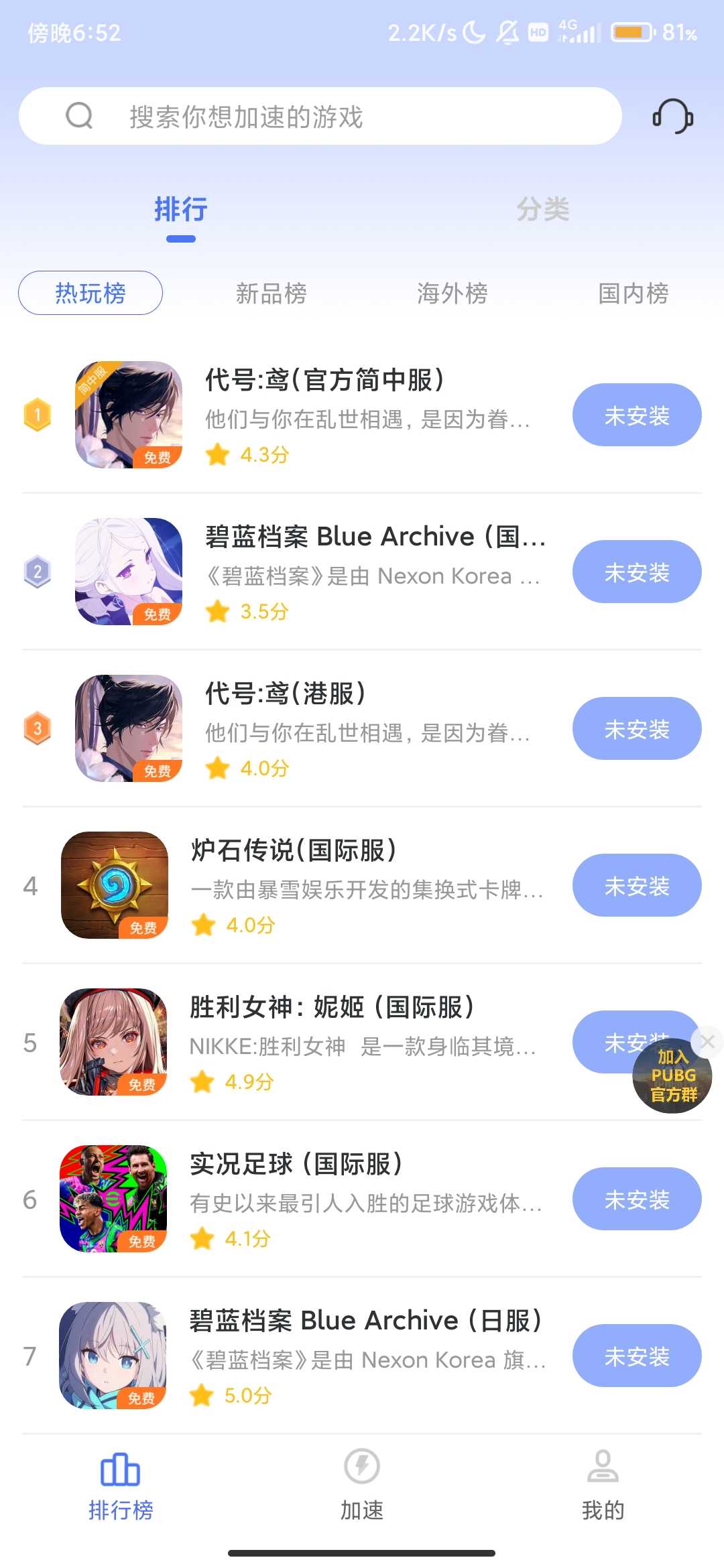Open 代号:鸢(官方简中服) game details
The height and width of the screenshot is (1568, 724).
[324, 381]
